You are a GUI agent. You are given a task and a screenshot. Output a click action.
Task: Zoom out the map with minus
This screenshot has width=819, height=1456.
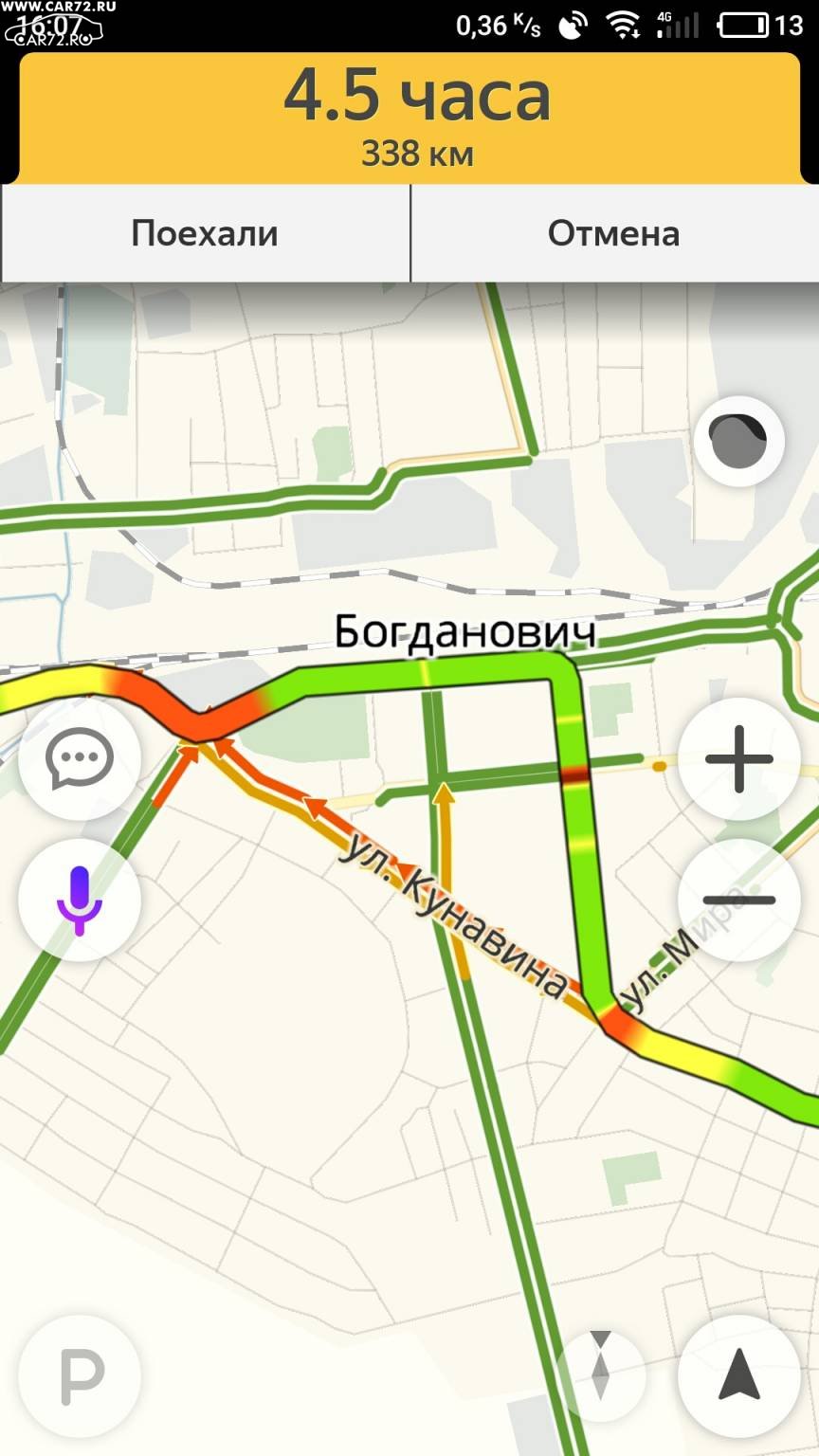coord(739,900)
